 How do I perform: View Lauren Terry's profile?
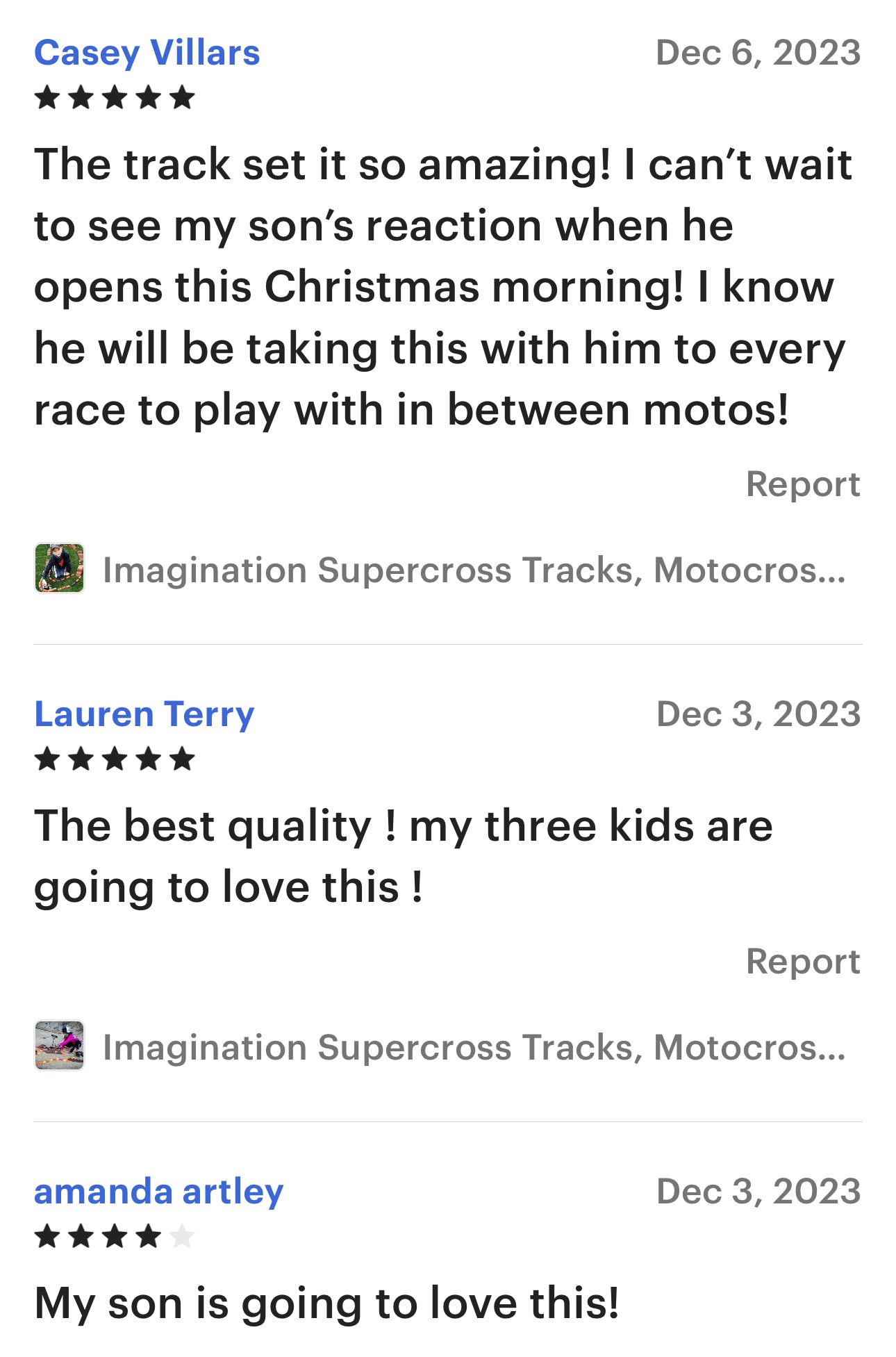(x=144, y=714)
